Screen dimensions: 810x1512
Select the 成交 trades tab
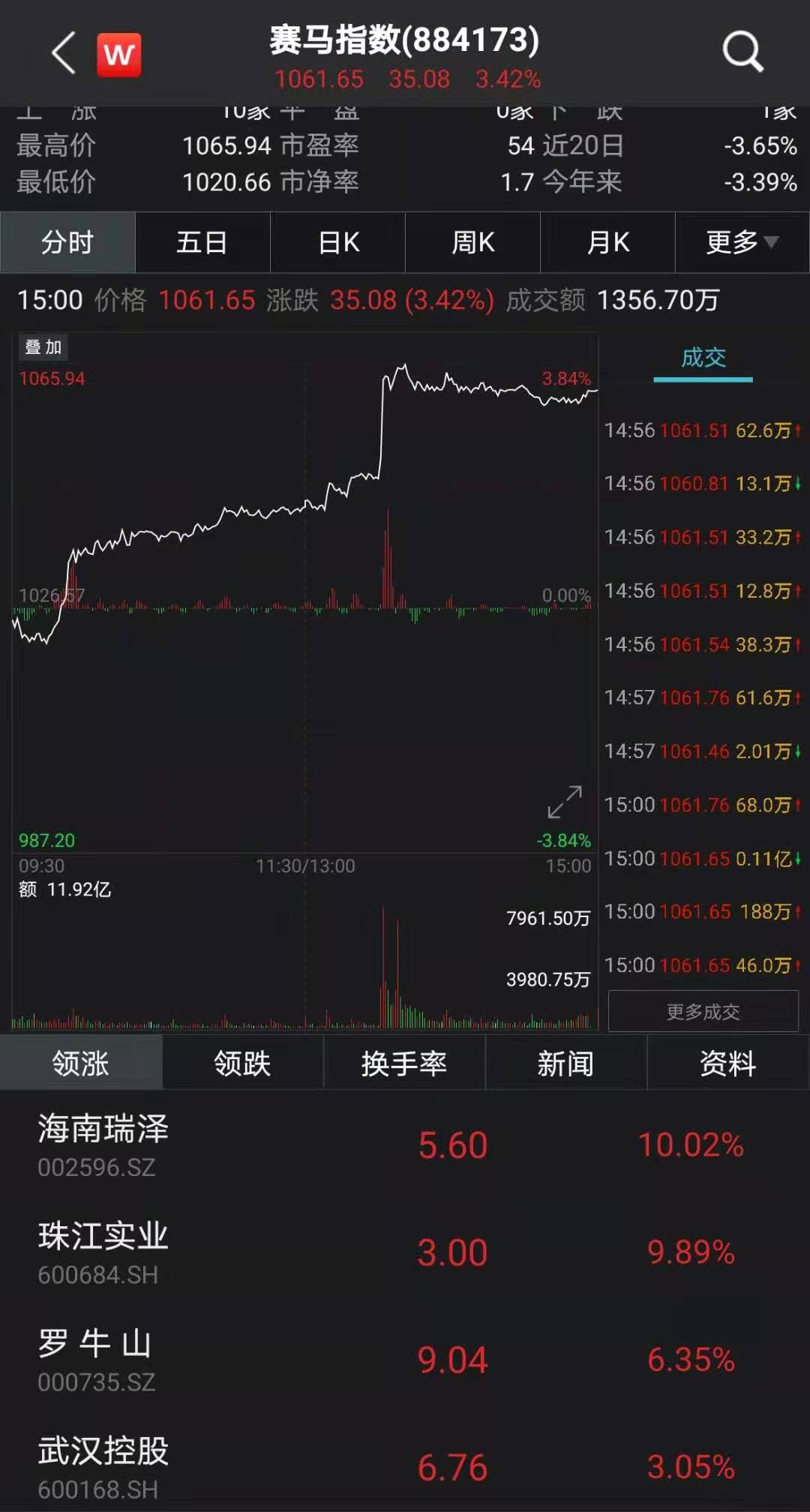703,358
